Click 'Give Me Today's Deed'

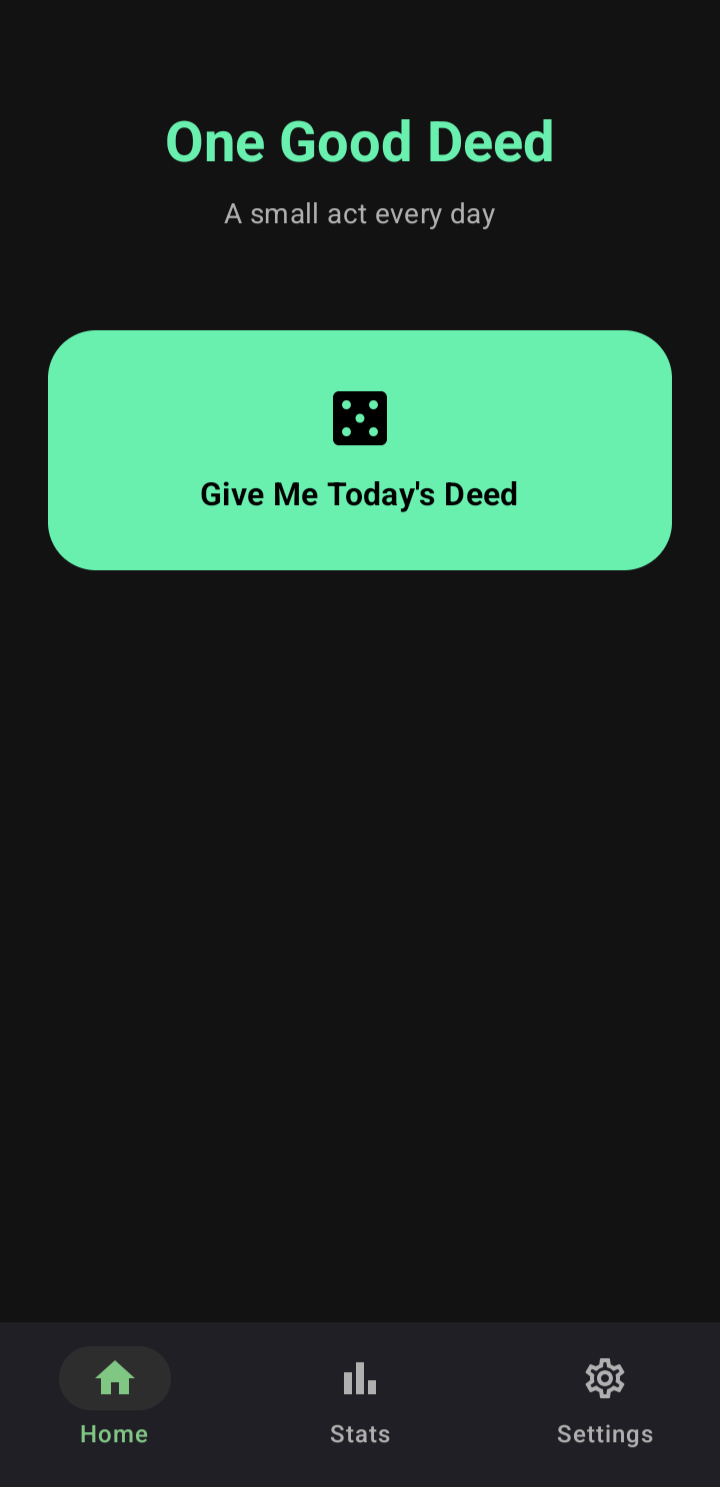360,493
